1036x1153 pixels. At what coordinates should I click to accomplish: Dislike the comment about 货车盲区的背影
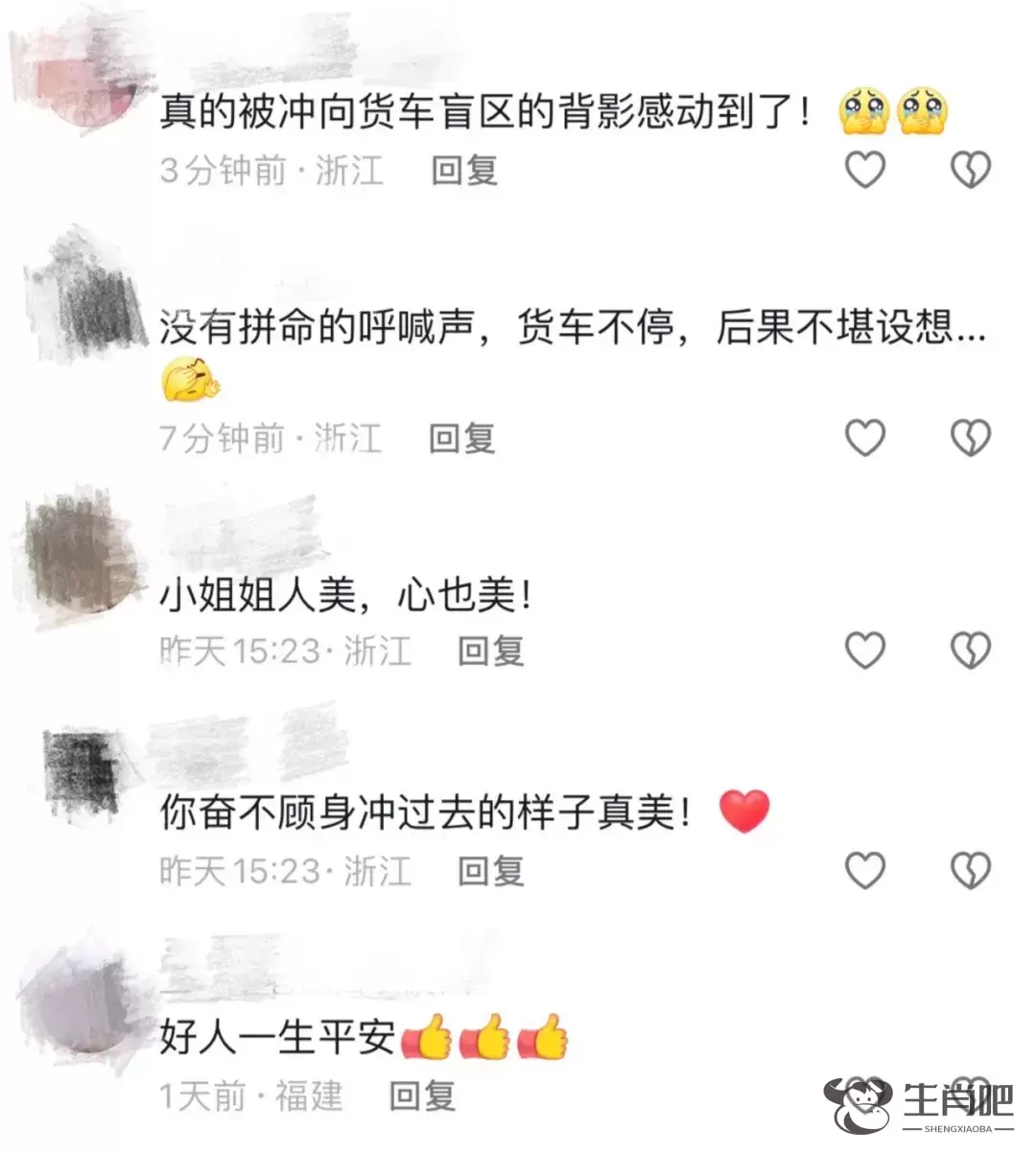[970, 171]
